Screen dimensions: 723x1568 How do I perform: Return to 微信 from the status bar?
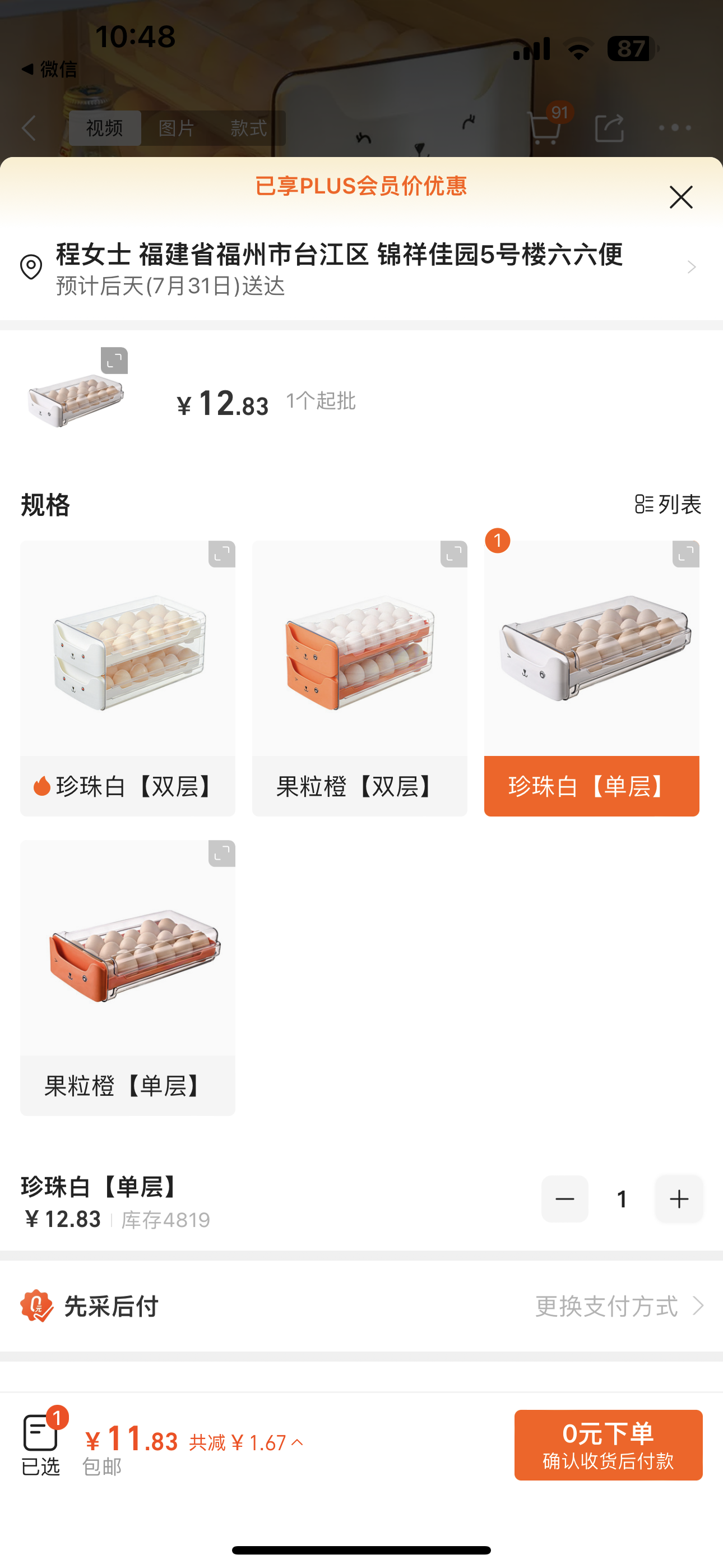(x=49, y=70)
